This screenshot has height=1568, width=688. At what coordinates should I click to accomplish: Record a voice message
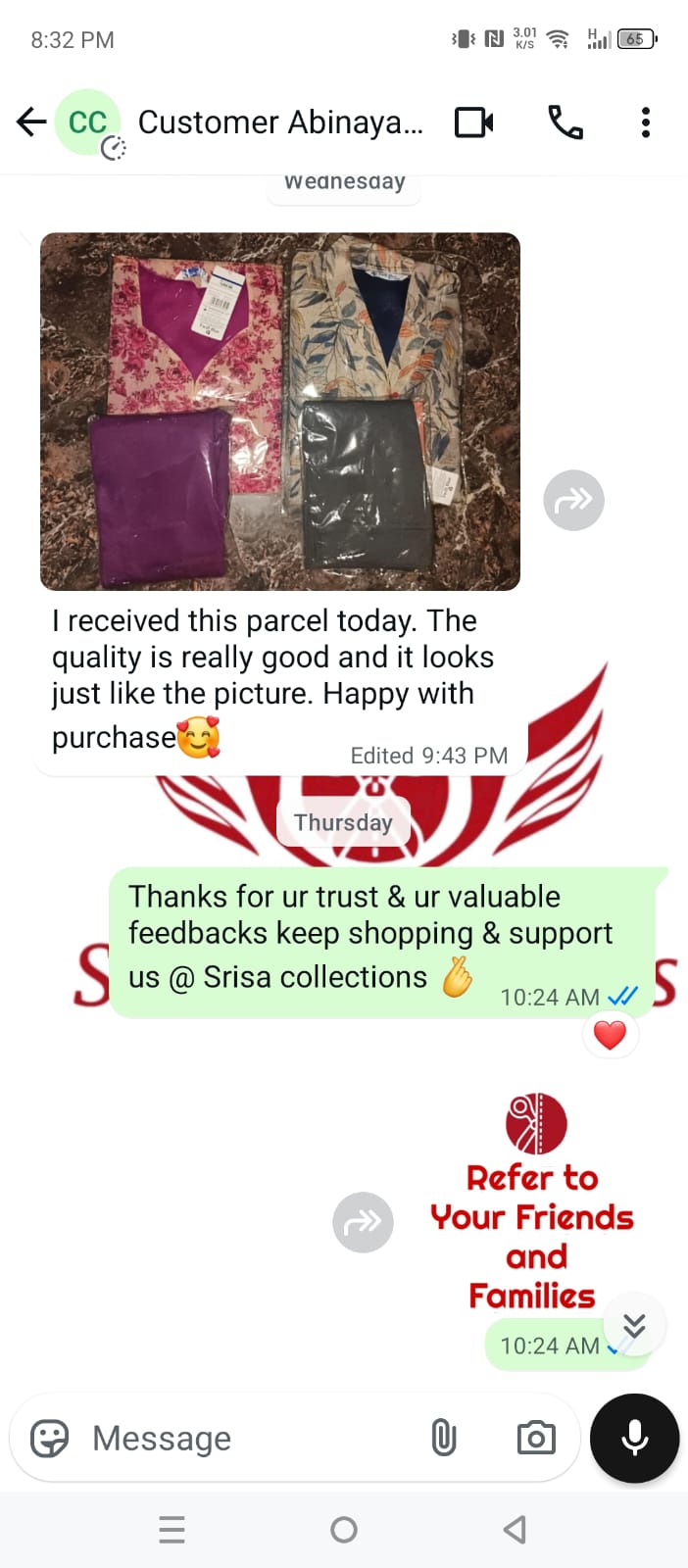(634, 1439)
